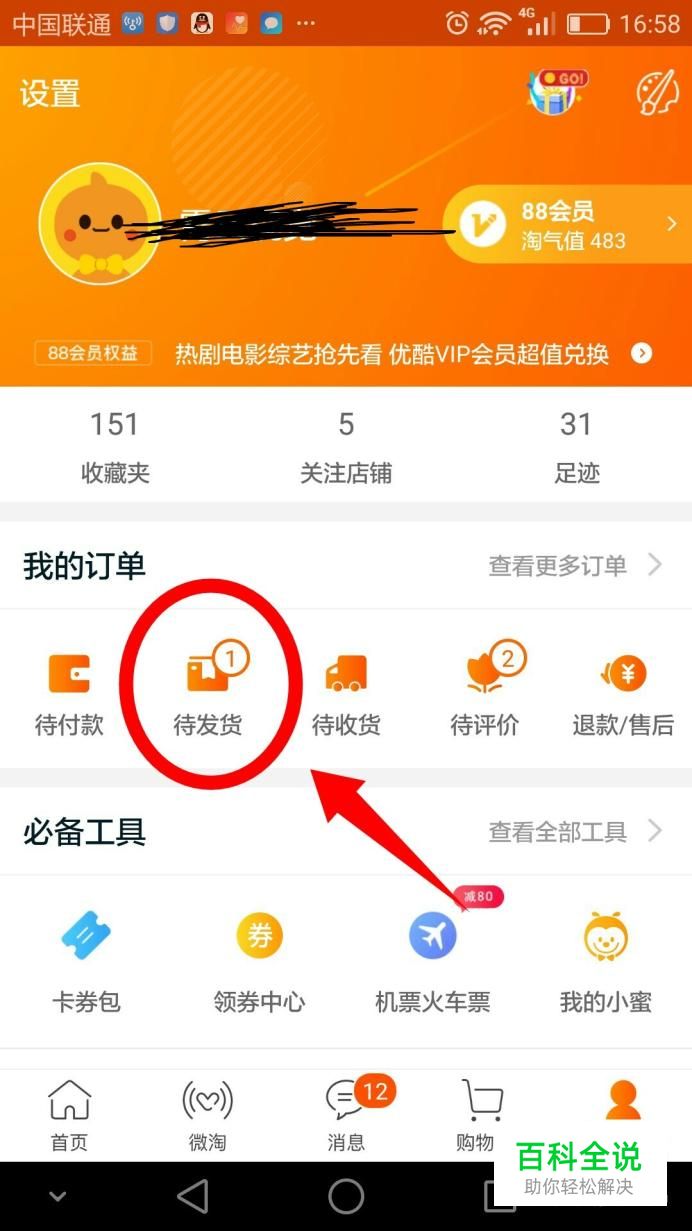This screenshot has height=1231, width=692.
Task: Open 待收货 orders
Action: click(346, 693)
